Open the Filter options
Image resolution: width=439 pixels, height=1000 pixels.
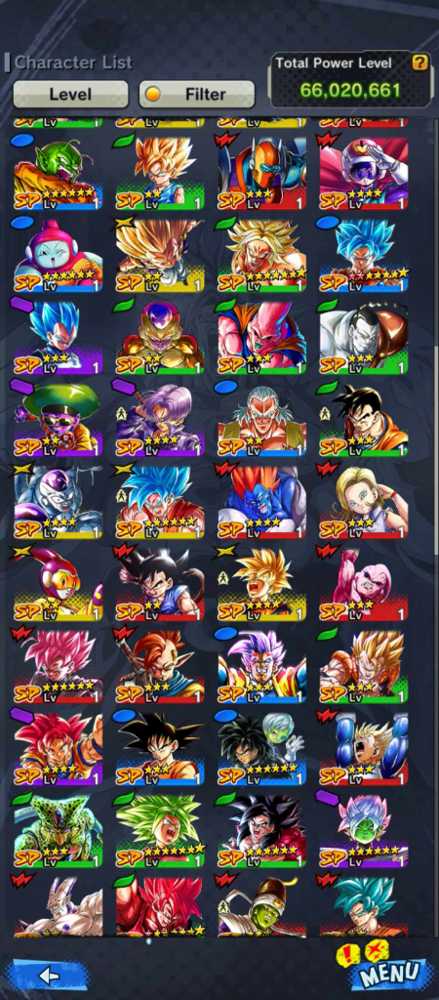[197, 94]
